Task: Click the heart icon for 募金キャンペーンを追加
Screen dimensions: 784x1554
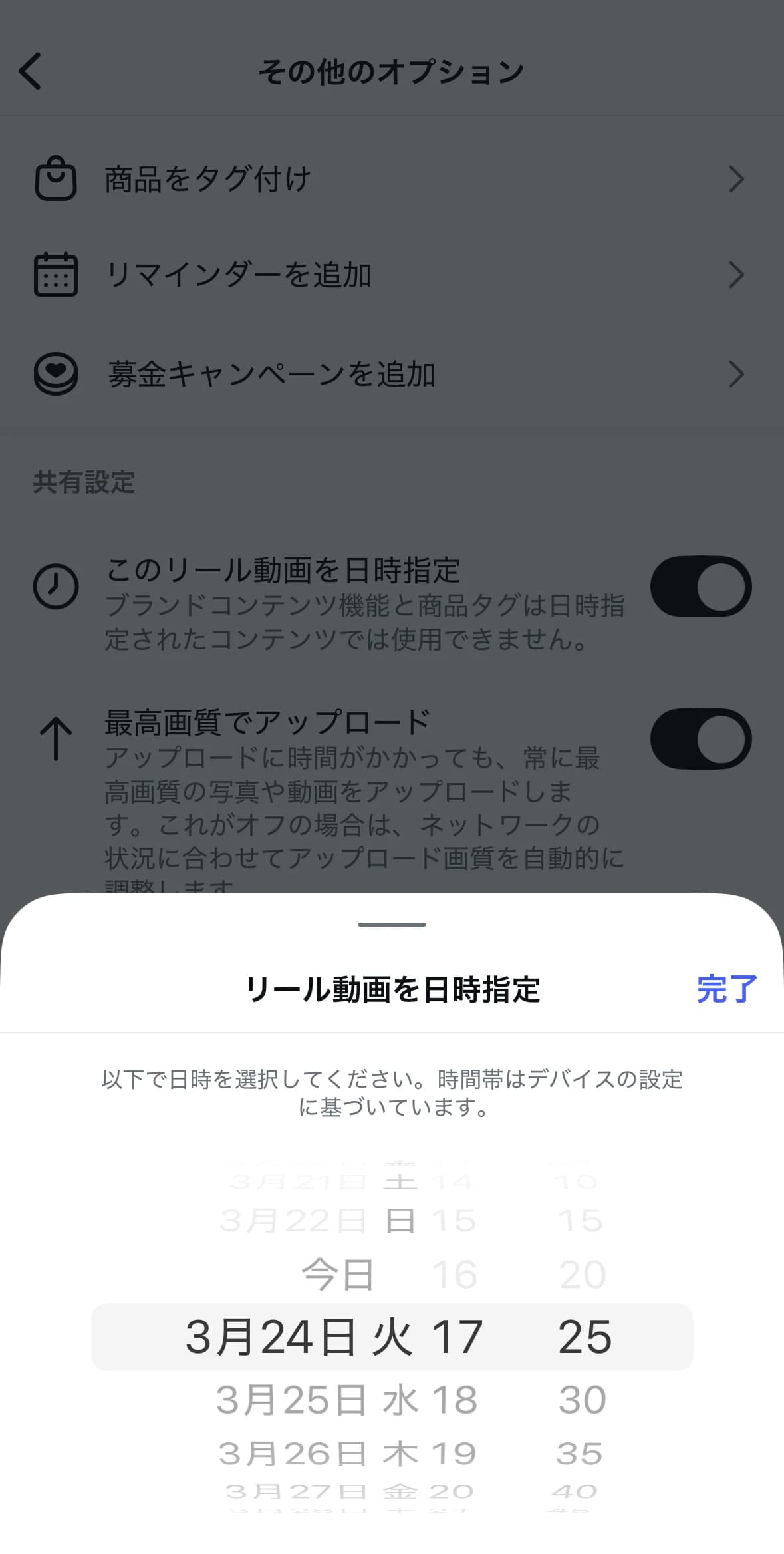Action: (56, 374)
